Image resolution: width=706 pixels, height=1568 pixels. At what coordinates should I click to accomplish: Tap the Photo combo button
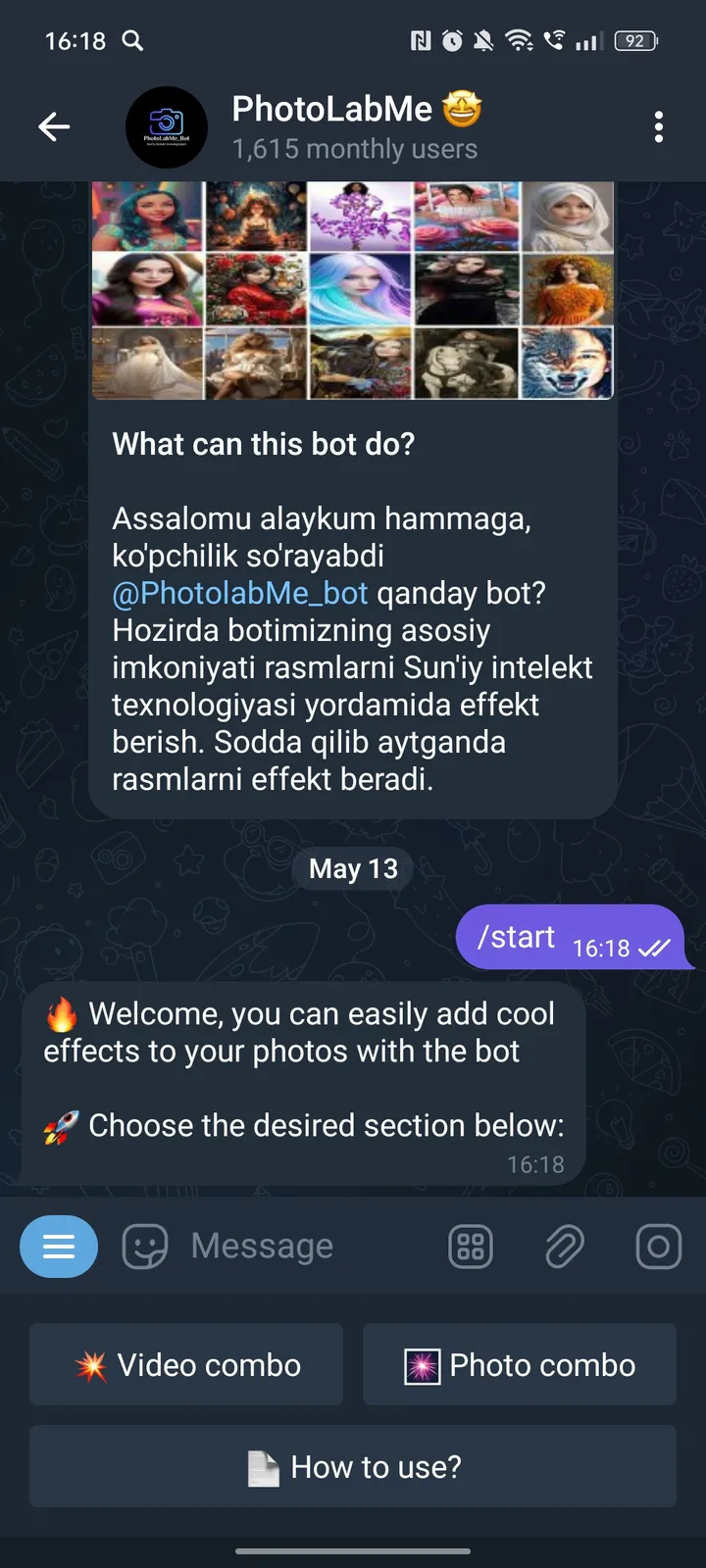[519, 1364]
